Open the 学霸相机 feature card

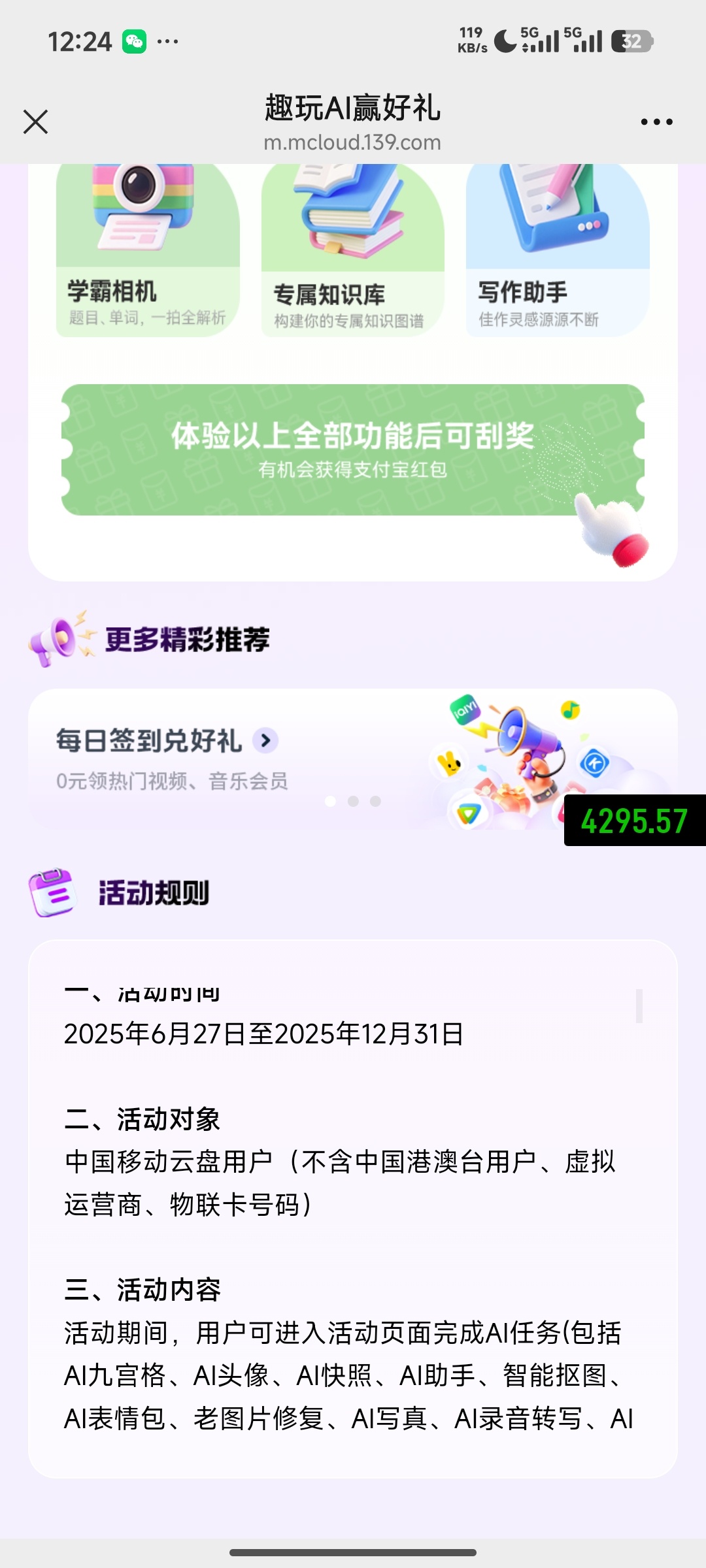(x=148, y=251)
